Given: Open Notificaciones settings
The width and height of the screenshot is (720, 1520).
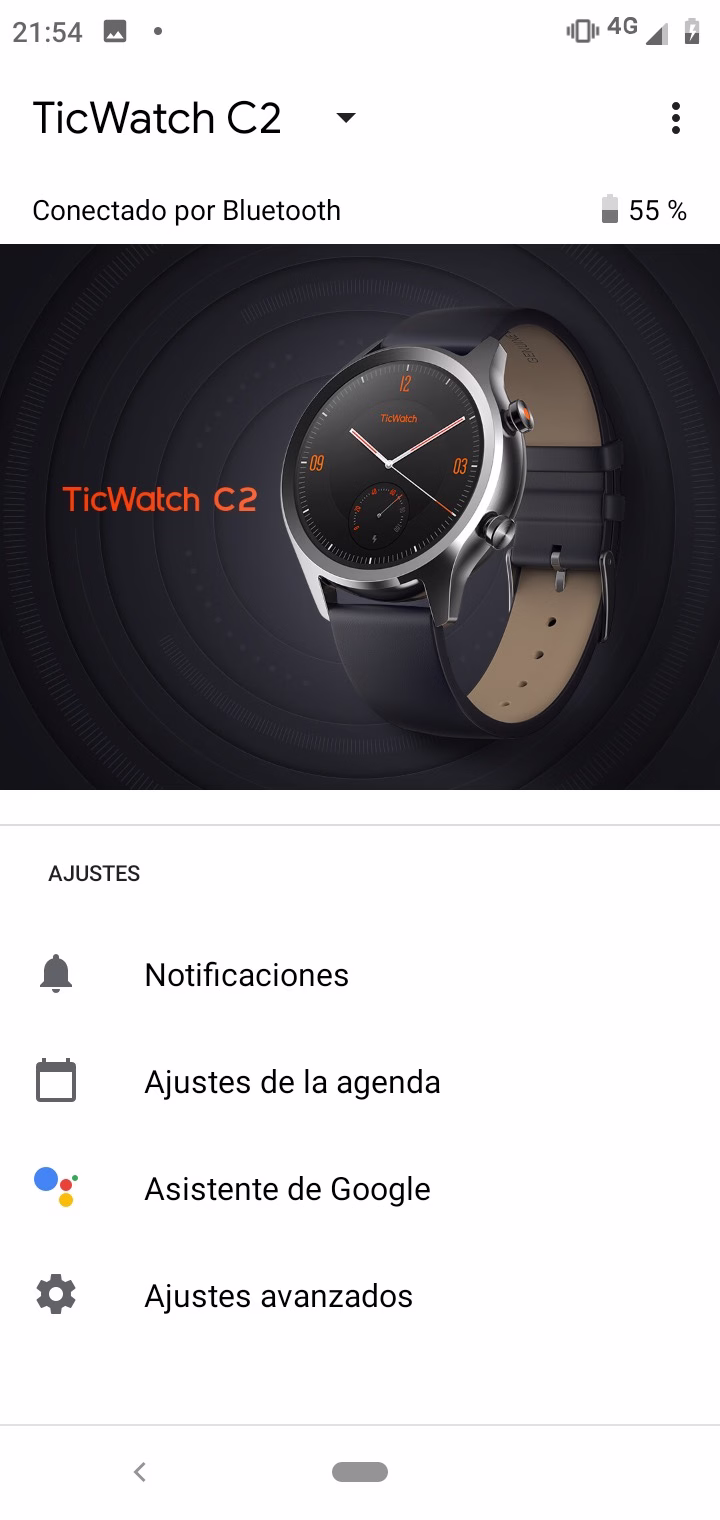Looking at the screenshot, I should (x=360, y=974).
